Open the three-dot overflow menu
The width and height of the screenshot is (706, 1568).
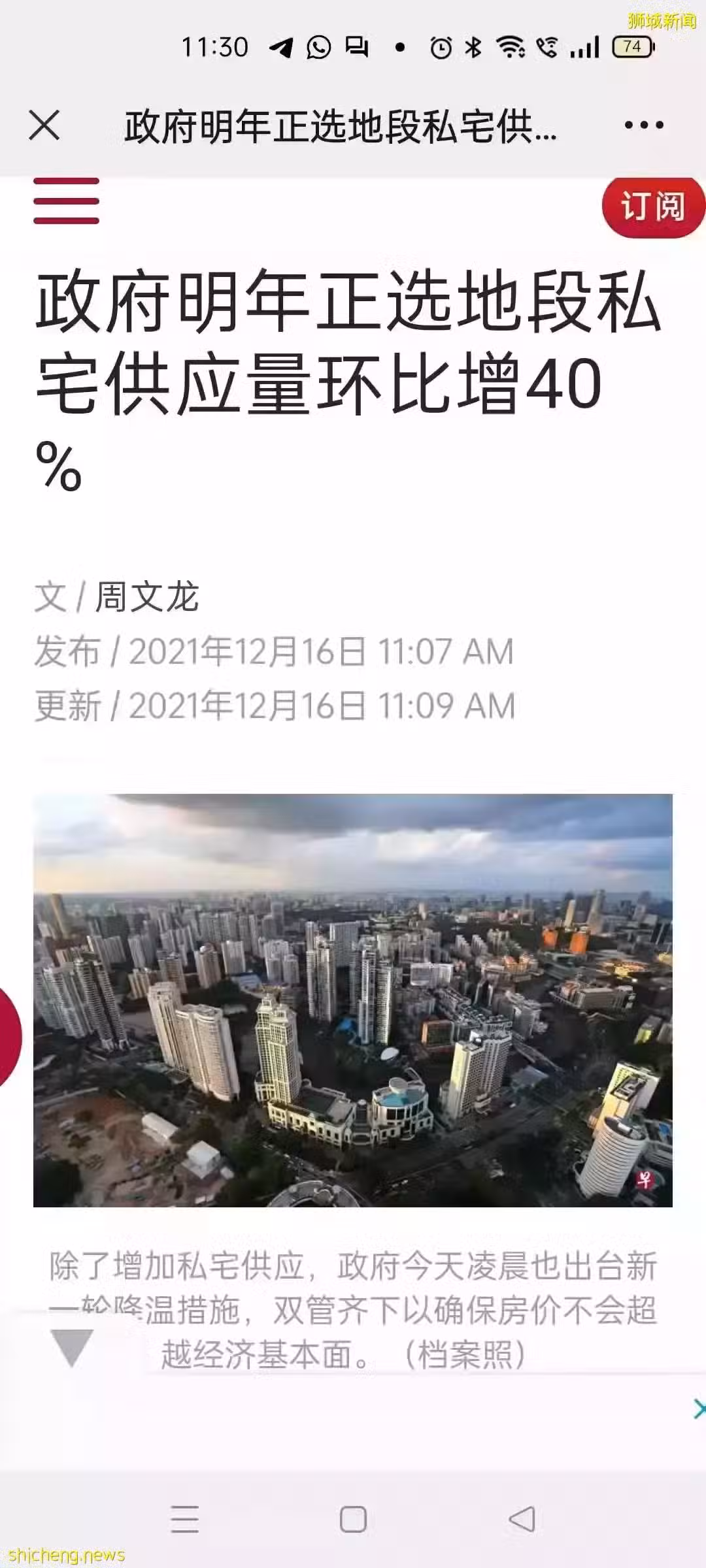tap(644, 125)
